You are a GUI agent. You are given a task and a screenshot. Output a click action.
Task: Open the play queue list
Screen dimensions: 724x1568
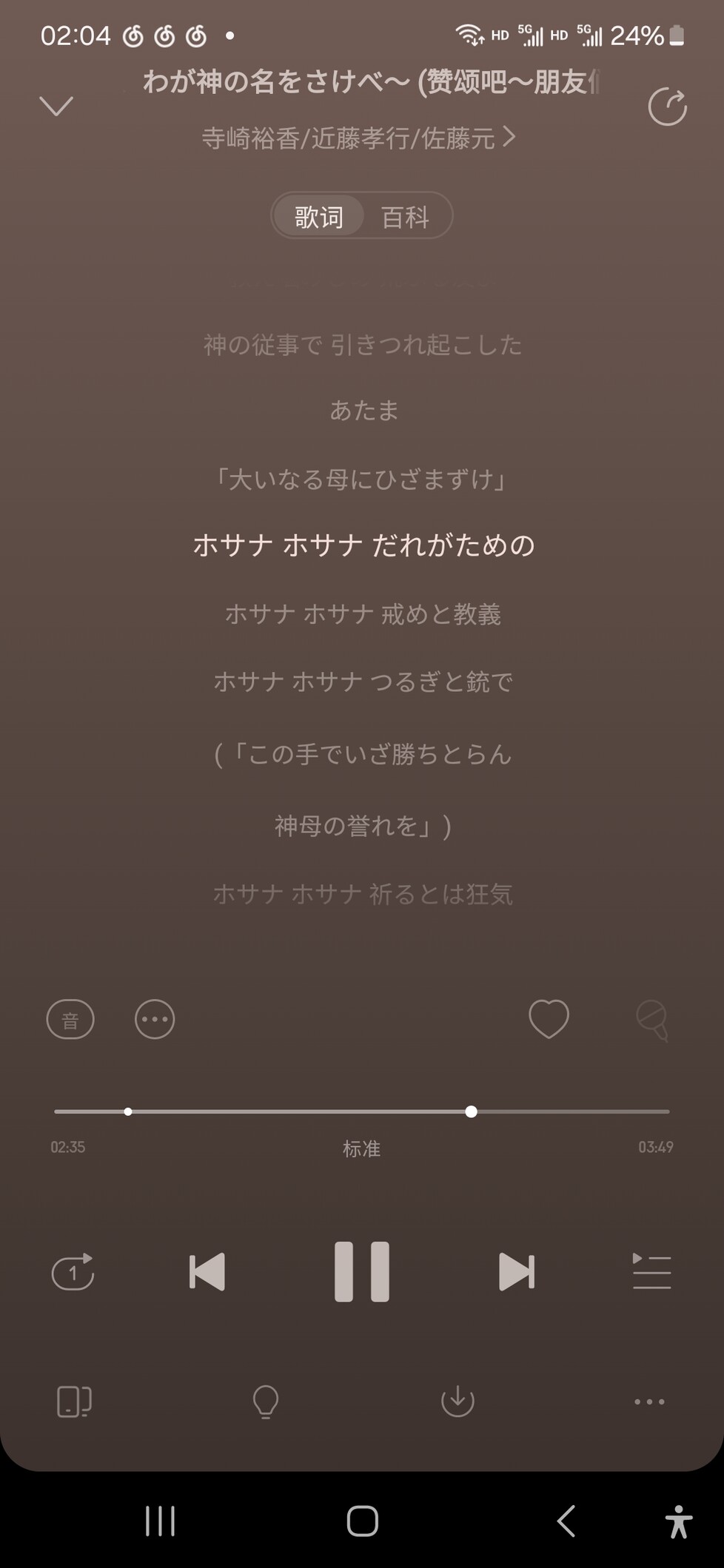651,1272
